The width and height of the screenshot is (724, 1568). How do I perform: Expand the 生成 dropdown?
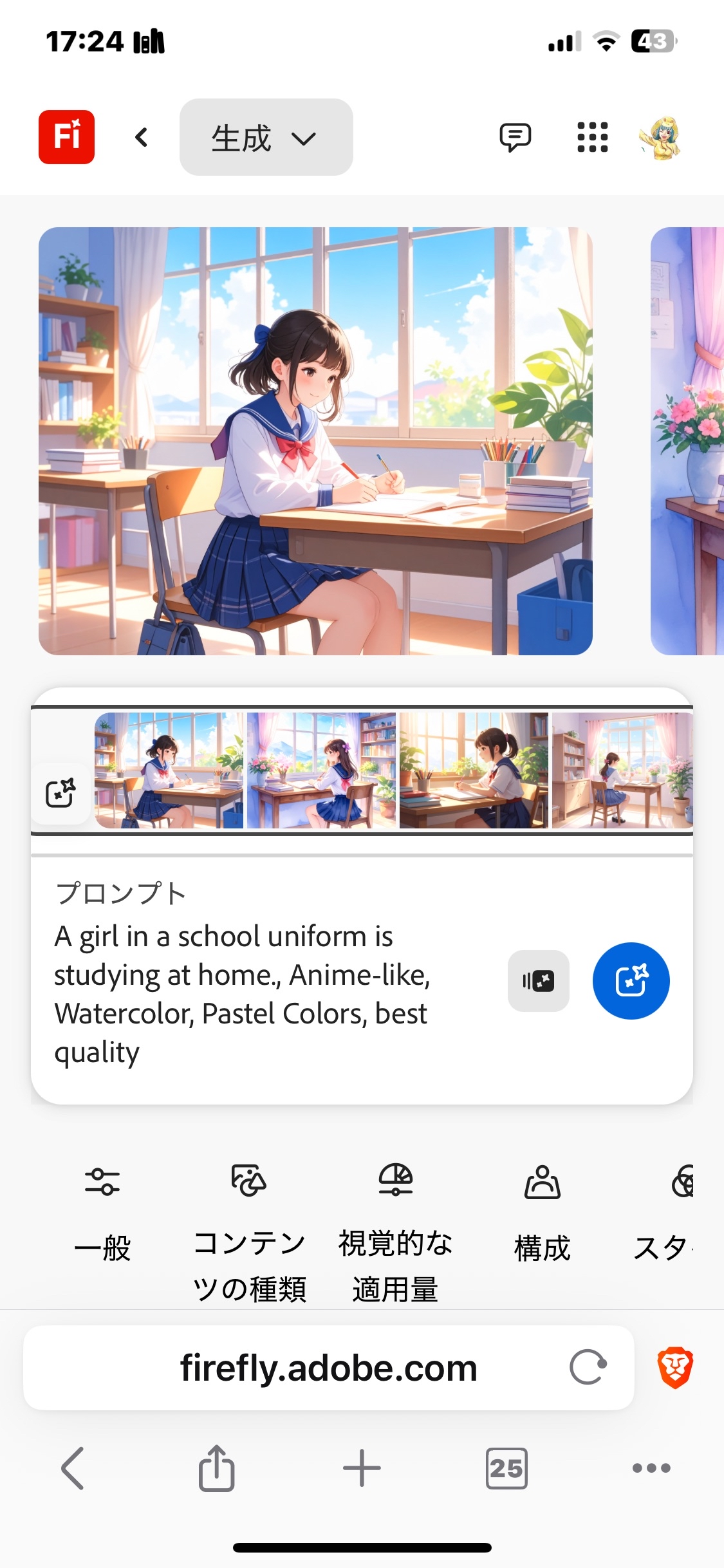(x=266, y=137)
